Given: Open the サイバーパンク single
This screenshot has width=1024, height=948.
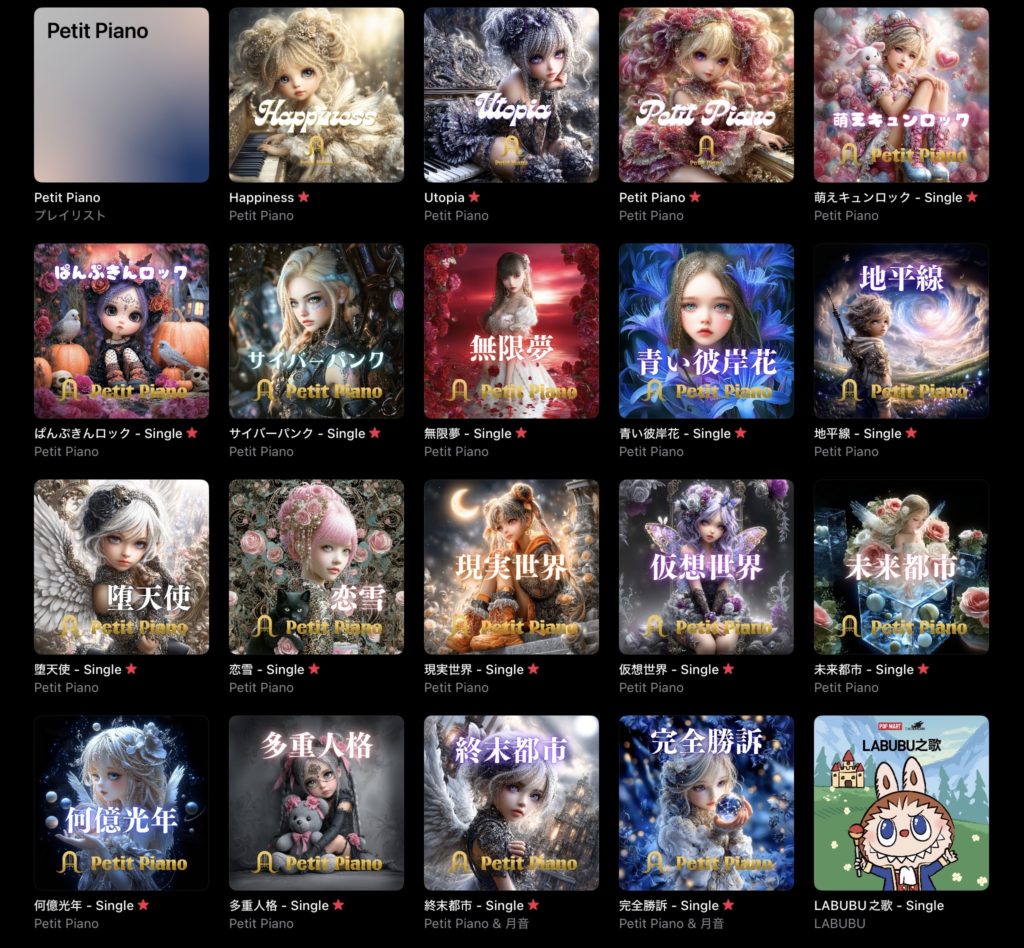Looking at the screenshot, I should tap(316, 331).
